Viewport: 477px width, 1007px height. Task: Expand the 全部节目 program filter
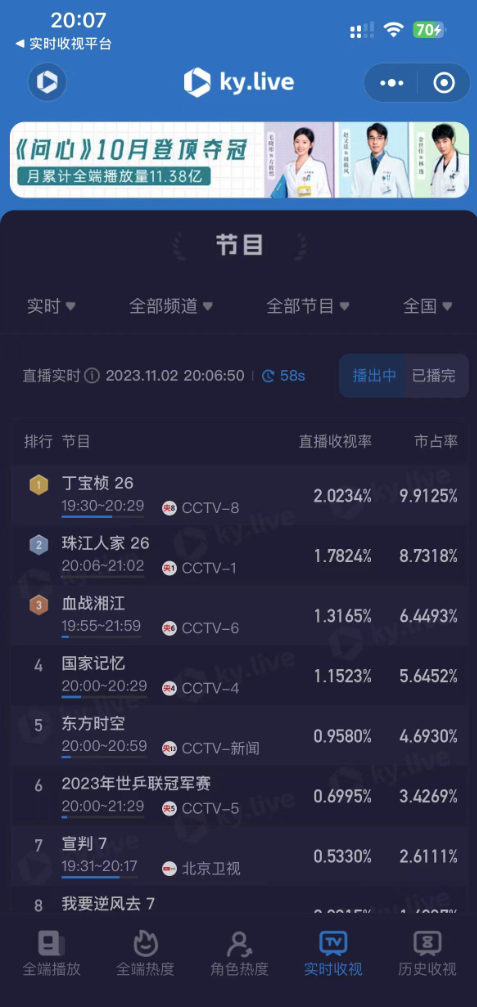click(x=308, y=306)
